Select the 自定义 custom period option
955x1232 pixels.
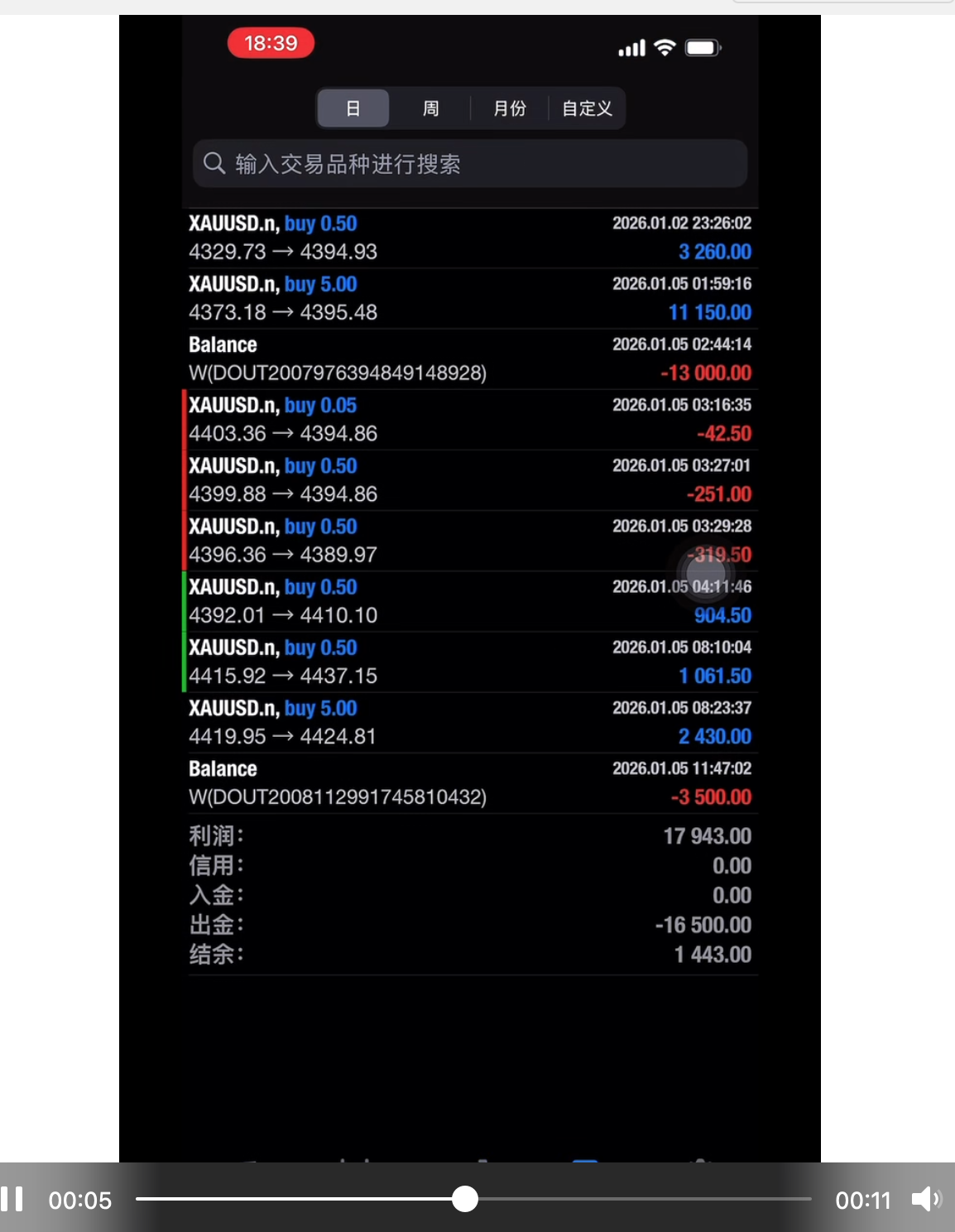[x=586, y=108]
